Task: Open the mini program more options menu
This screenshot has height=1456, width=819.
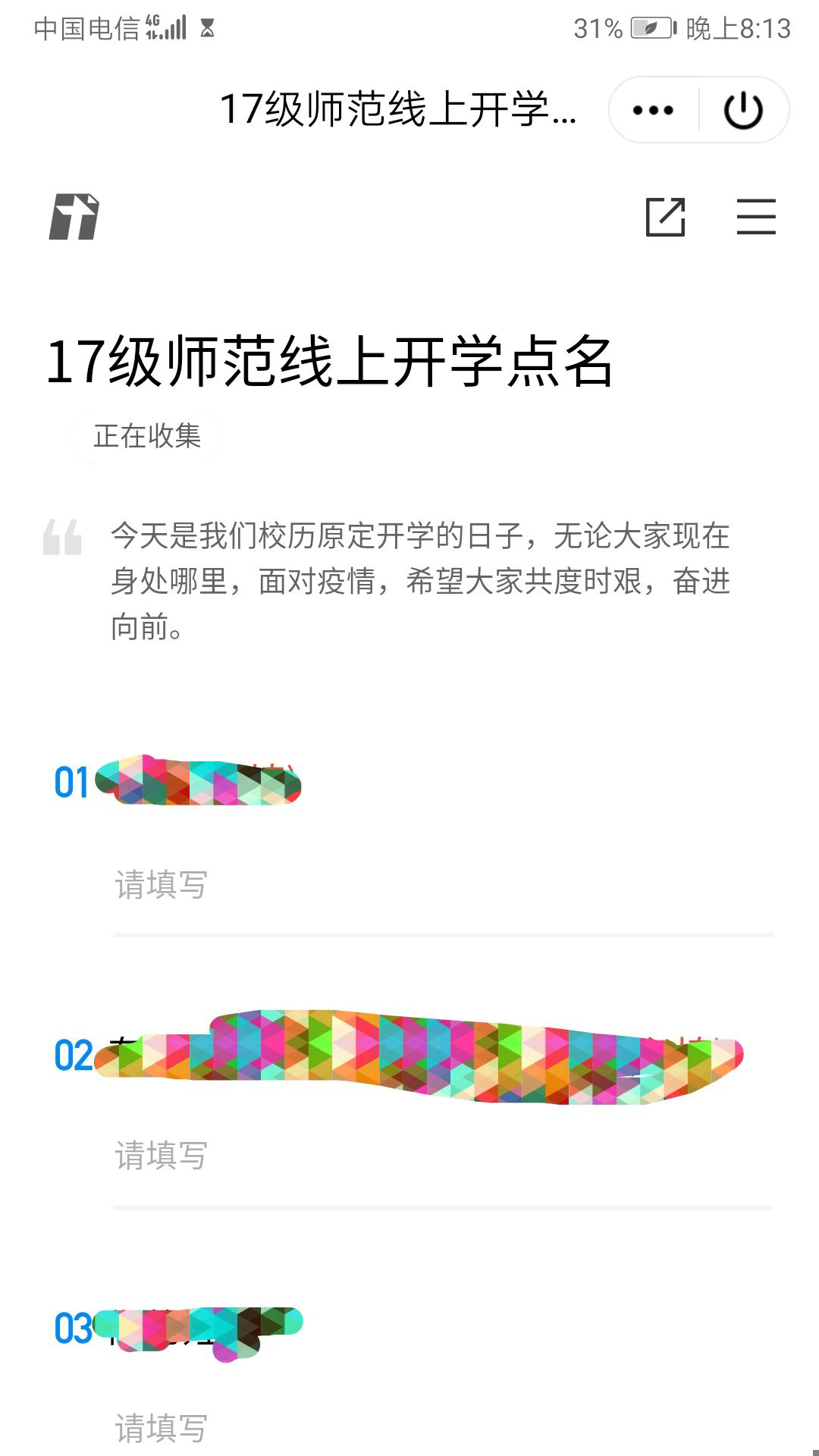Action: point(653,111)
